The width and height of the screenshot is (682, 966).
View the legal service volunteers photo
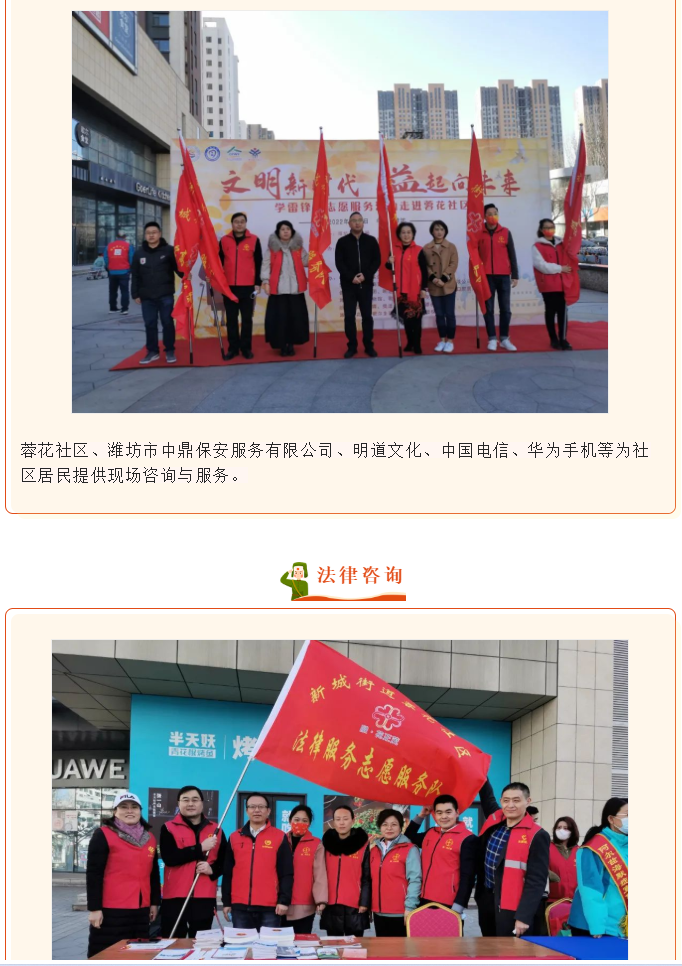click(339, 800)
